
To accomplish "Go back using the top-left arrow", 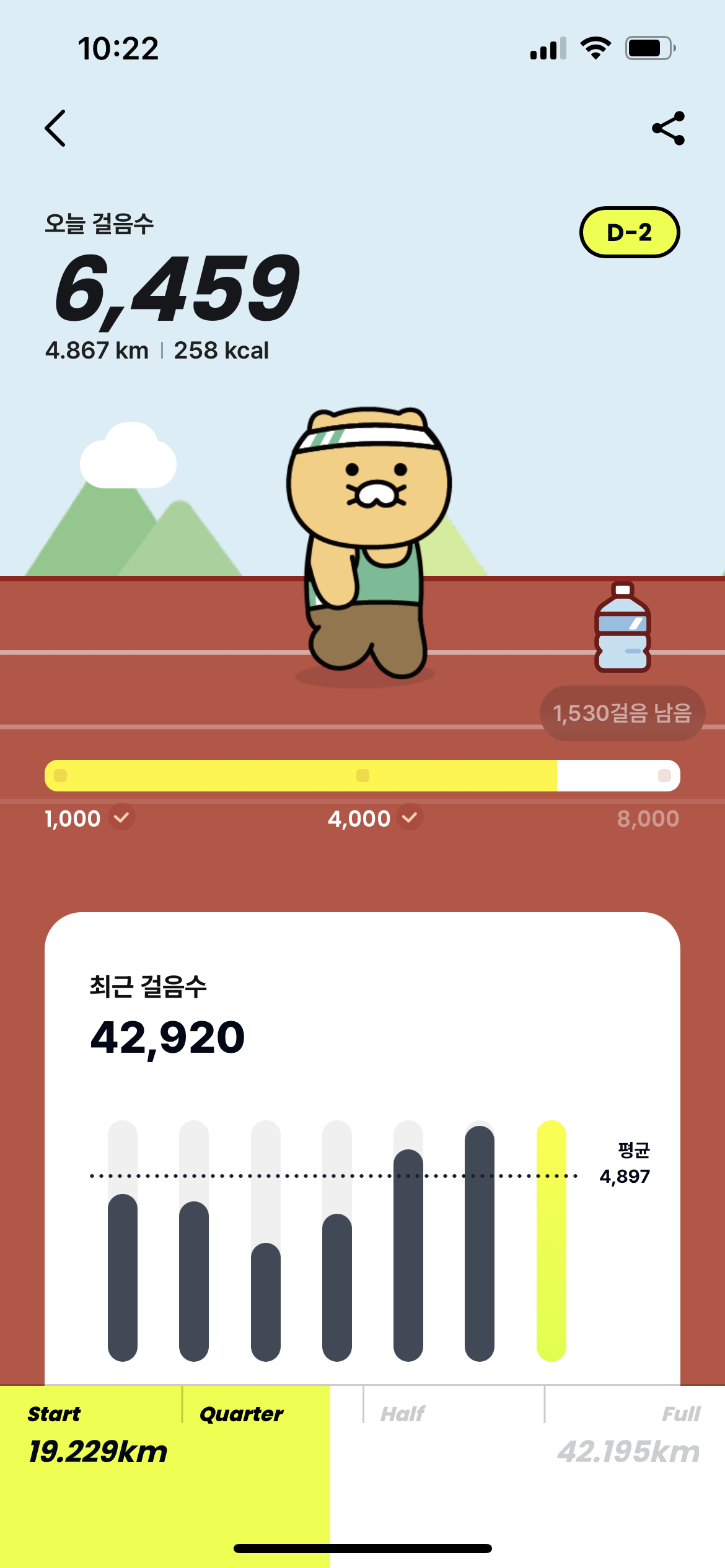I will tap(56, 128).
